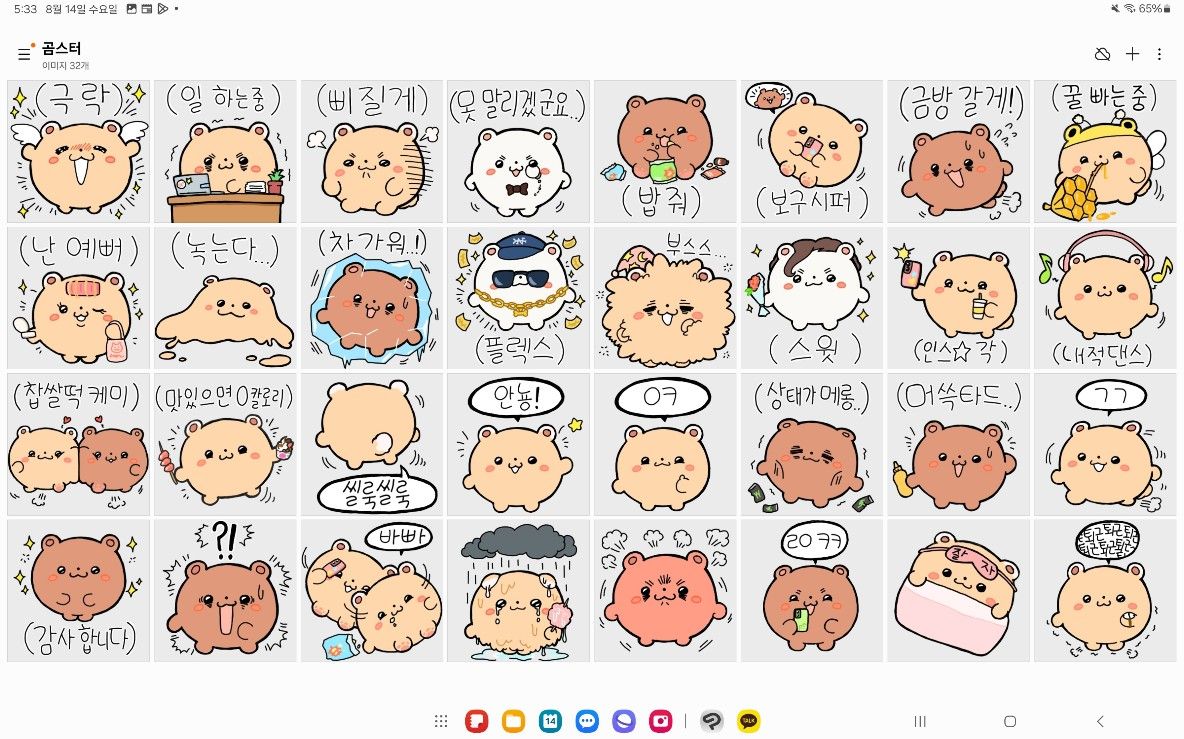Open the app drawer grid icon
Image resolution: width=1184 pixels, height=739 pixels.
coord(440,721)
